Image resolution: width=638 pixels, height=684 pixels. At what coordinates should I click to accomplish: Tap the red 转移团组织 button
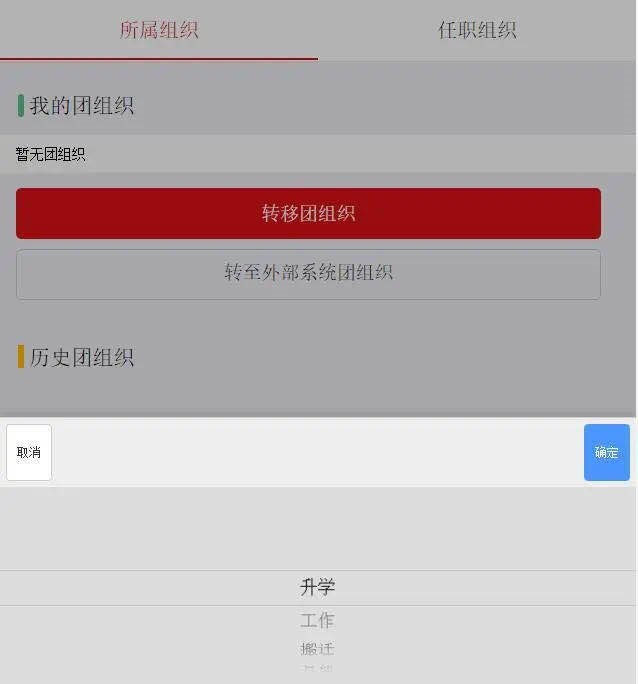point(308,213)
